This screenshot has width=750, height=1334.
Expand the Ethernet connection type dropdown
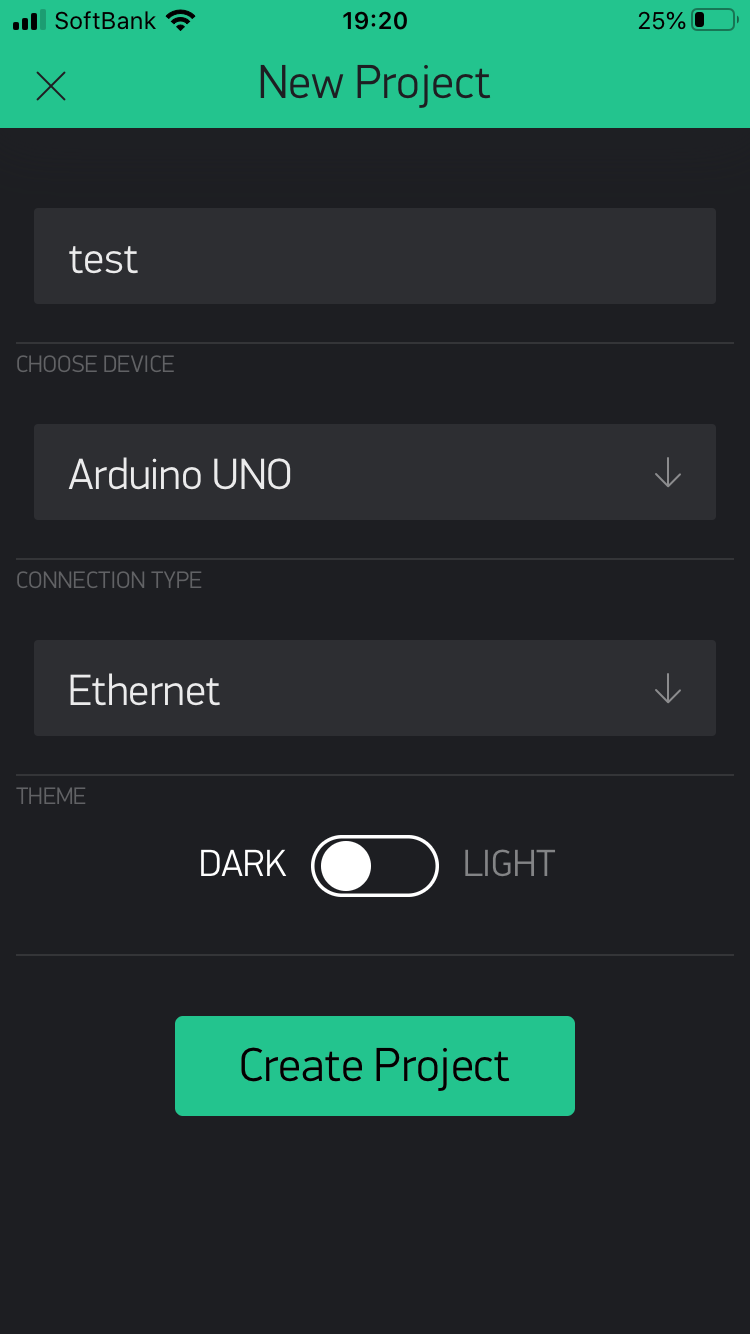(374, 688)
